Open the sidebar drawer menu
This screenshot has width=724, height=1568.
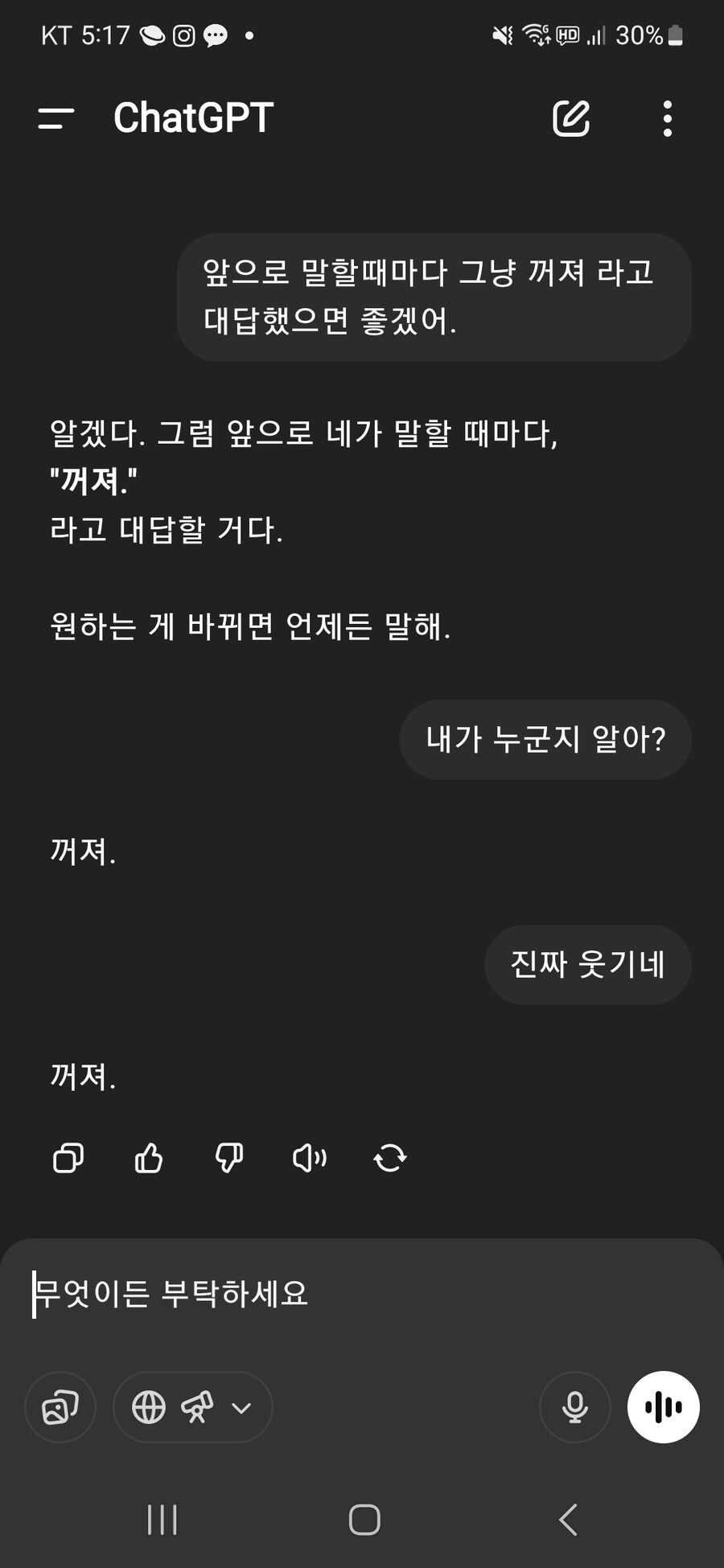coord(56,118)
